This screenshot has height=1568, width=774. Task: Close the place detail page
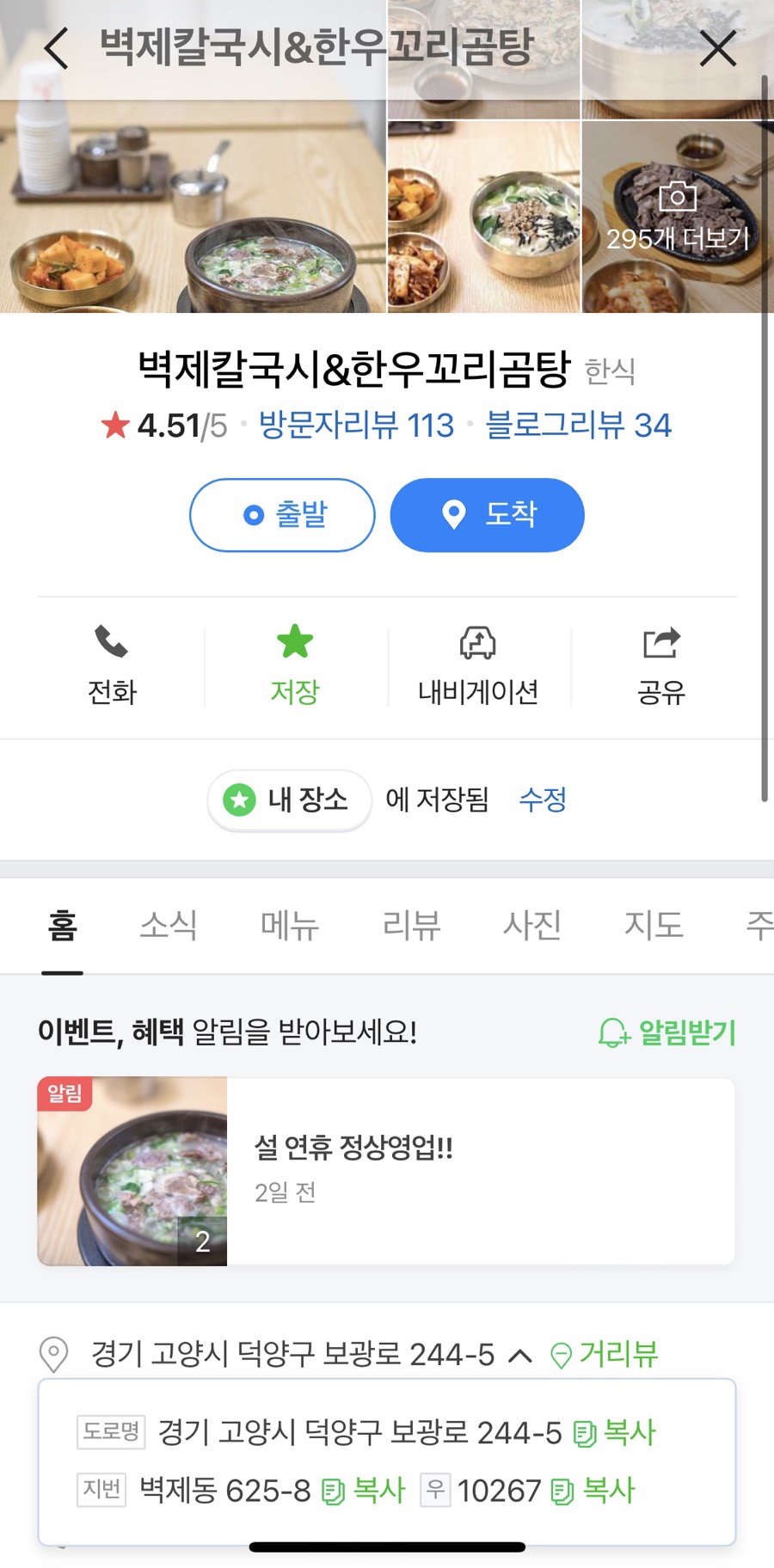tap(717, 48)
